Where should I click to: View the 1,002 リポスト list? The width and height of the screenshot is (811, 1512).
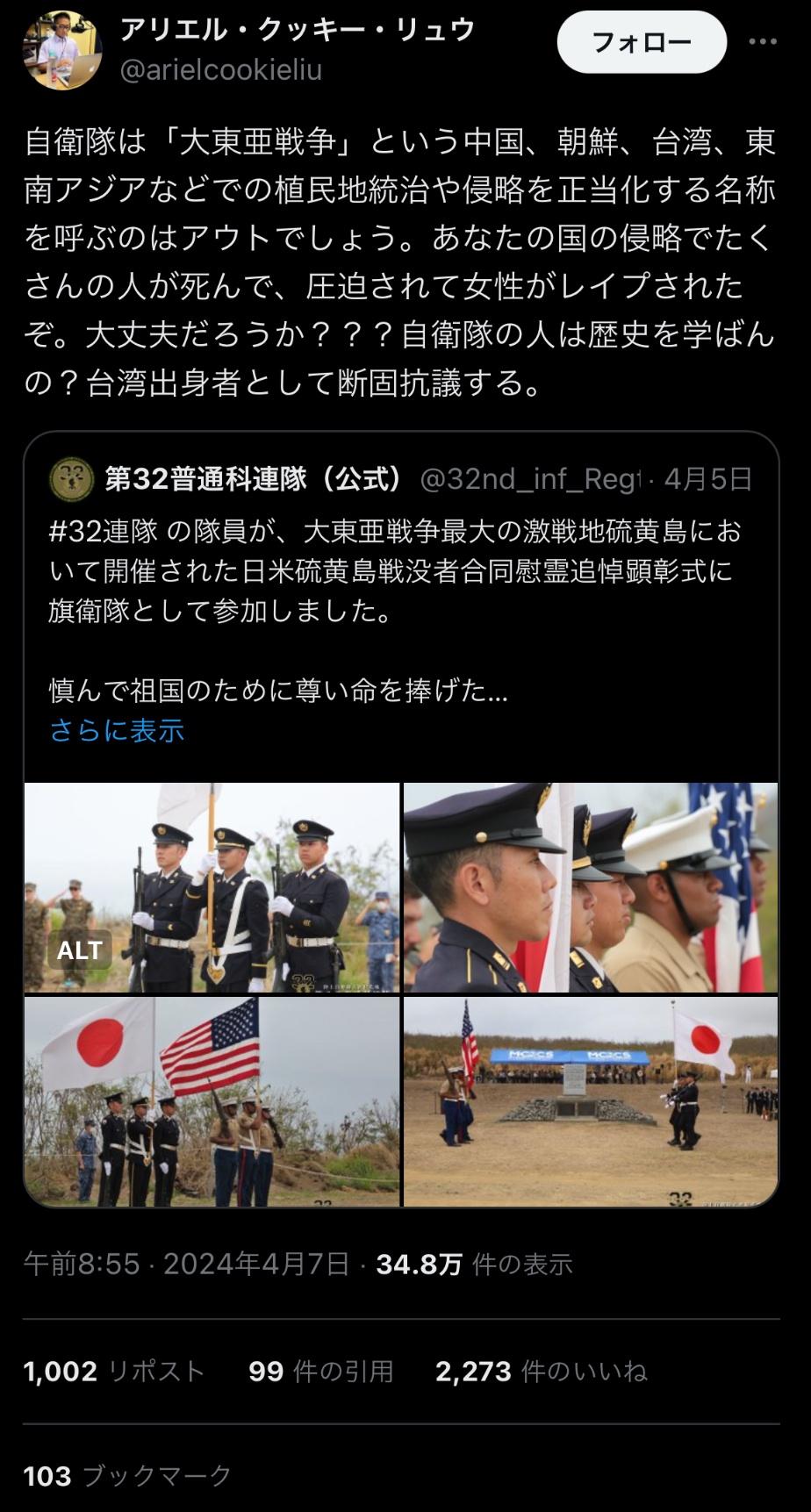(x=114, y=1371)
